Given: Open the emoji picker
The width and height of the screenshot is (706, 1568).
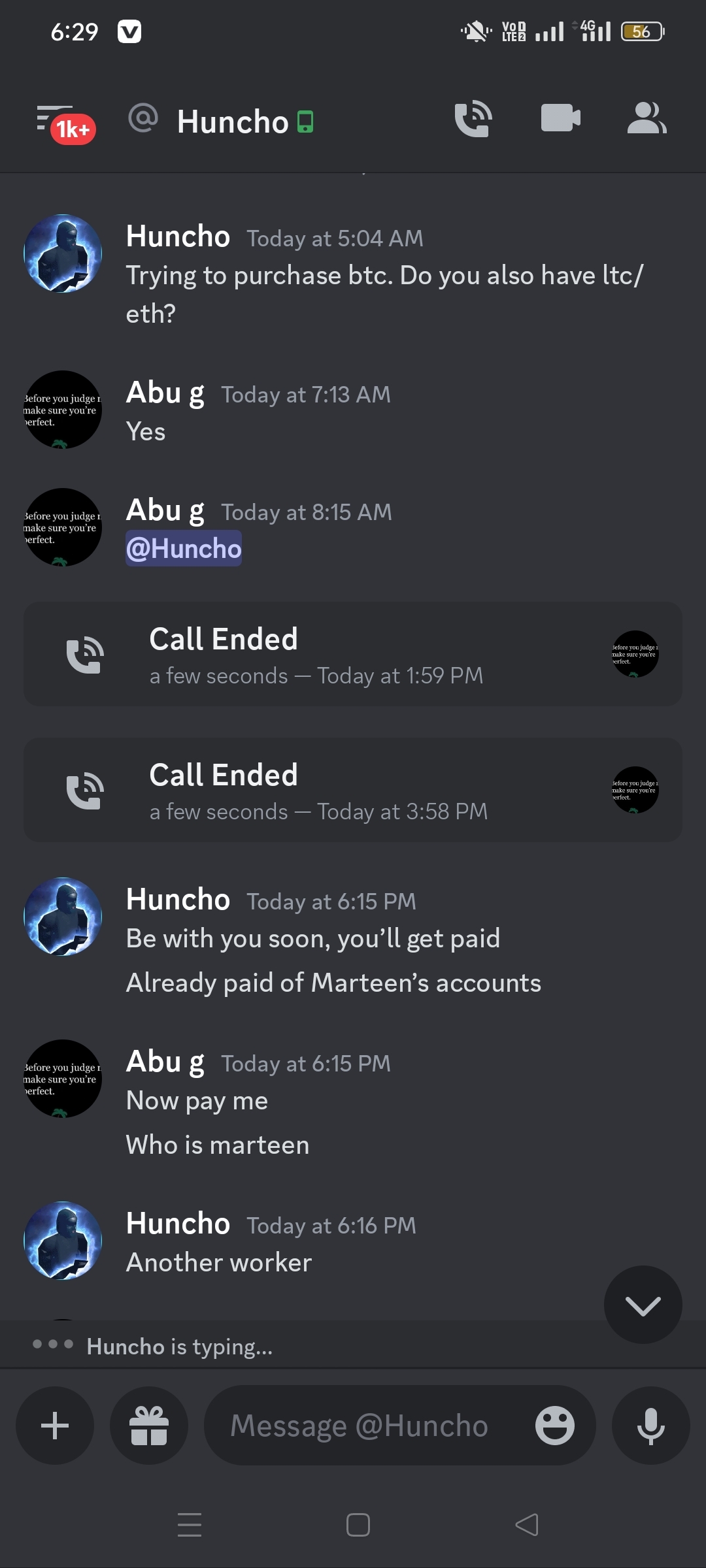Looking at the screenshot, I should [x=554, y=1426].
